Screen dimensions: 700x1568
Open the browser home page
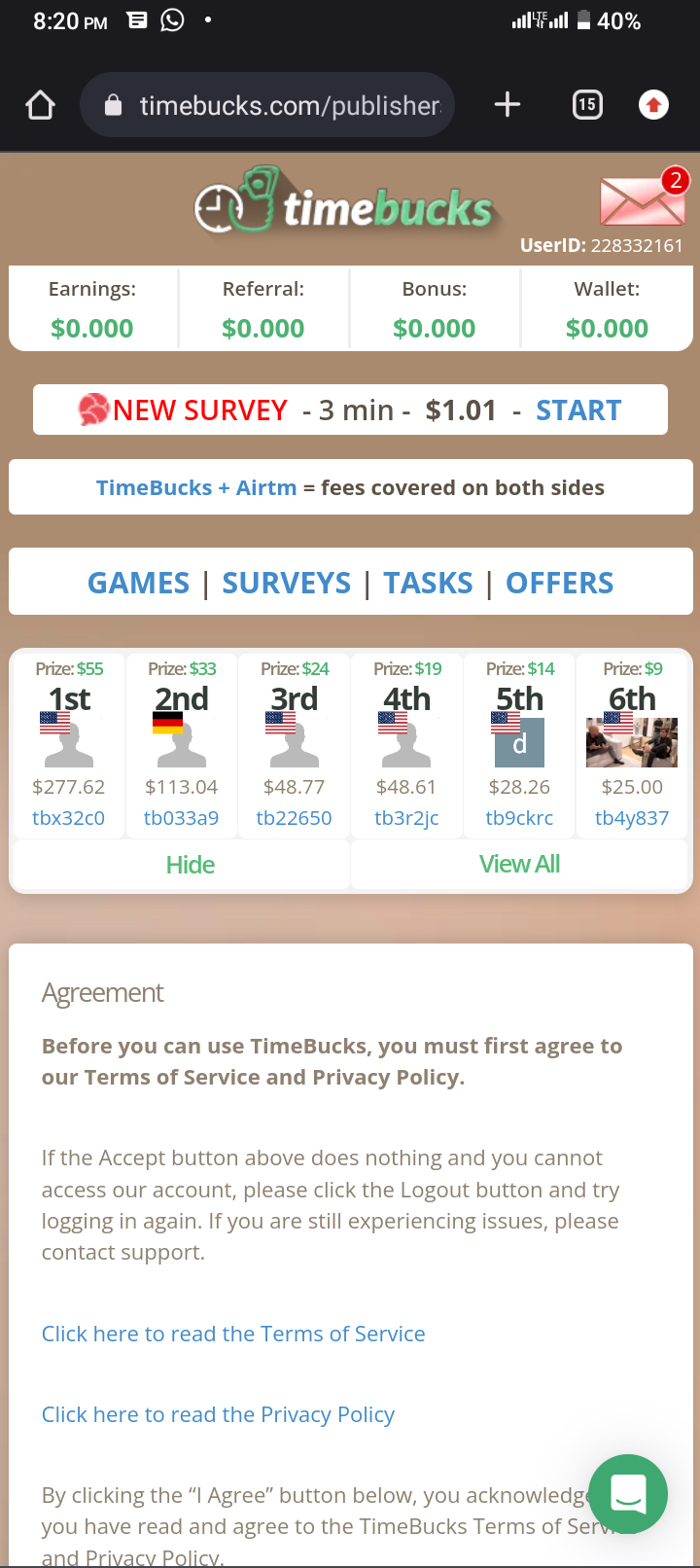click(40, 105)
